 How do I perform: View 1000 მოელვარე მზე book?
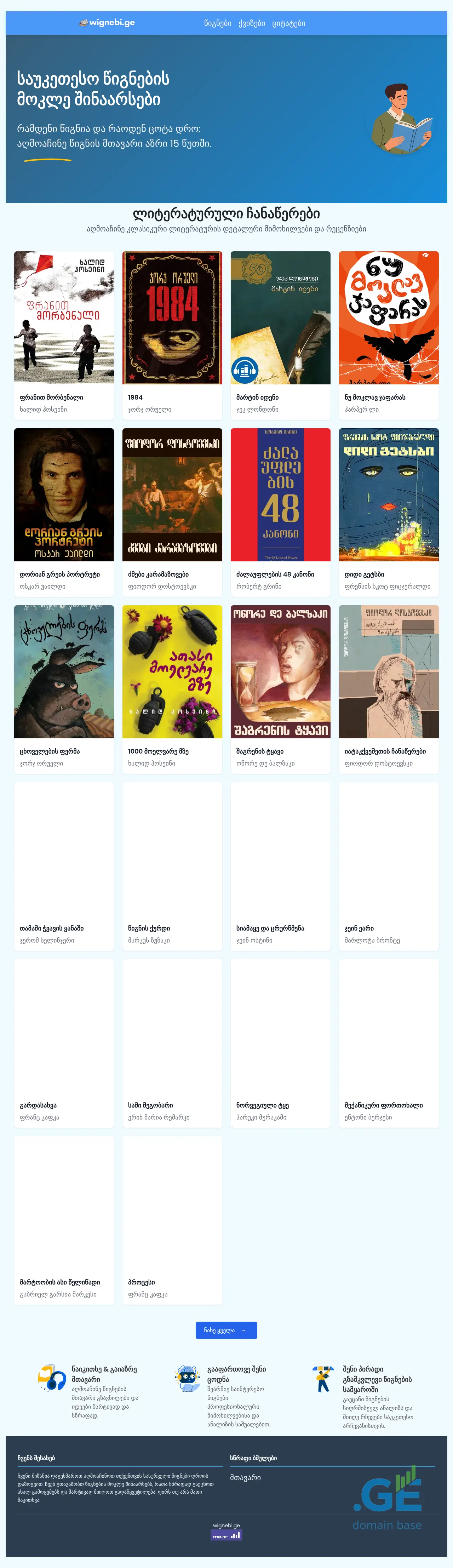click(x=172, y=688)
